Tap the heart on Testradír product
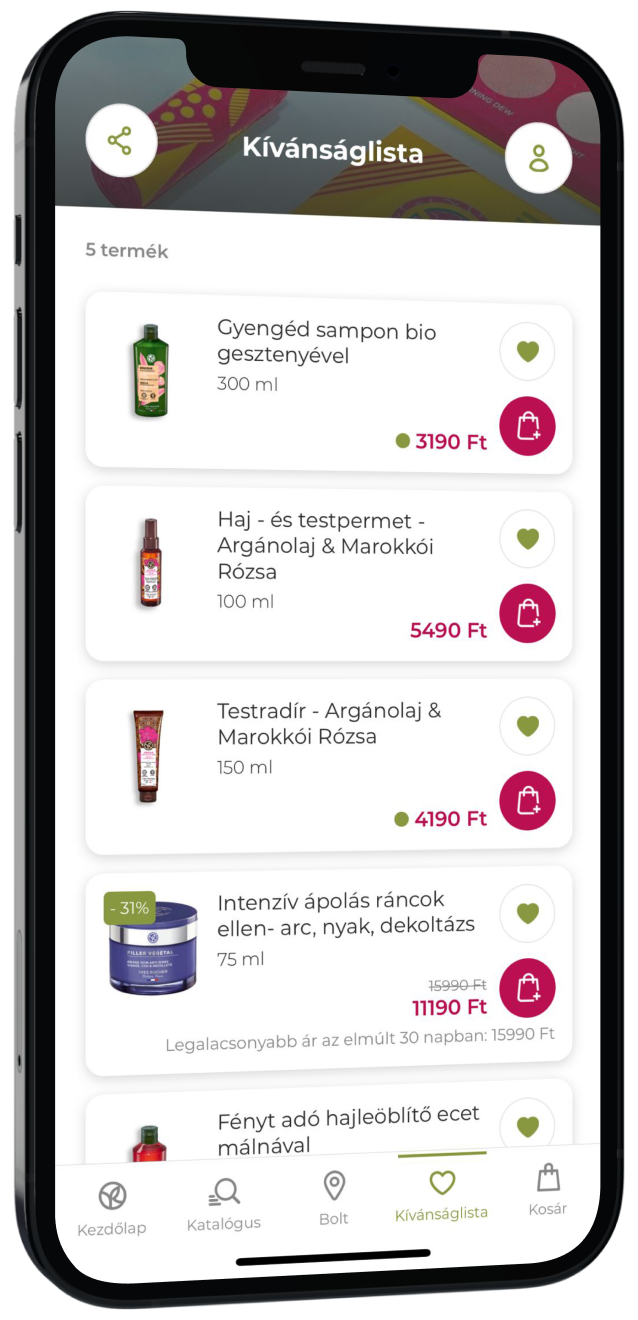638x1320 pixels. tap(527, 726)
